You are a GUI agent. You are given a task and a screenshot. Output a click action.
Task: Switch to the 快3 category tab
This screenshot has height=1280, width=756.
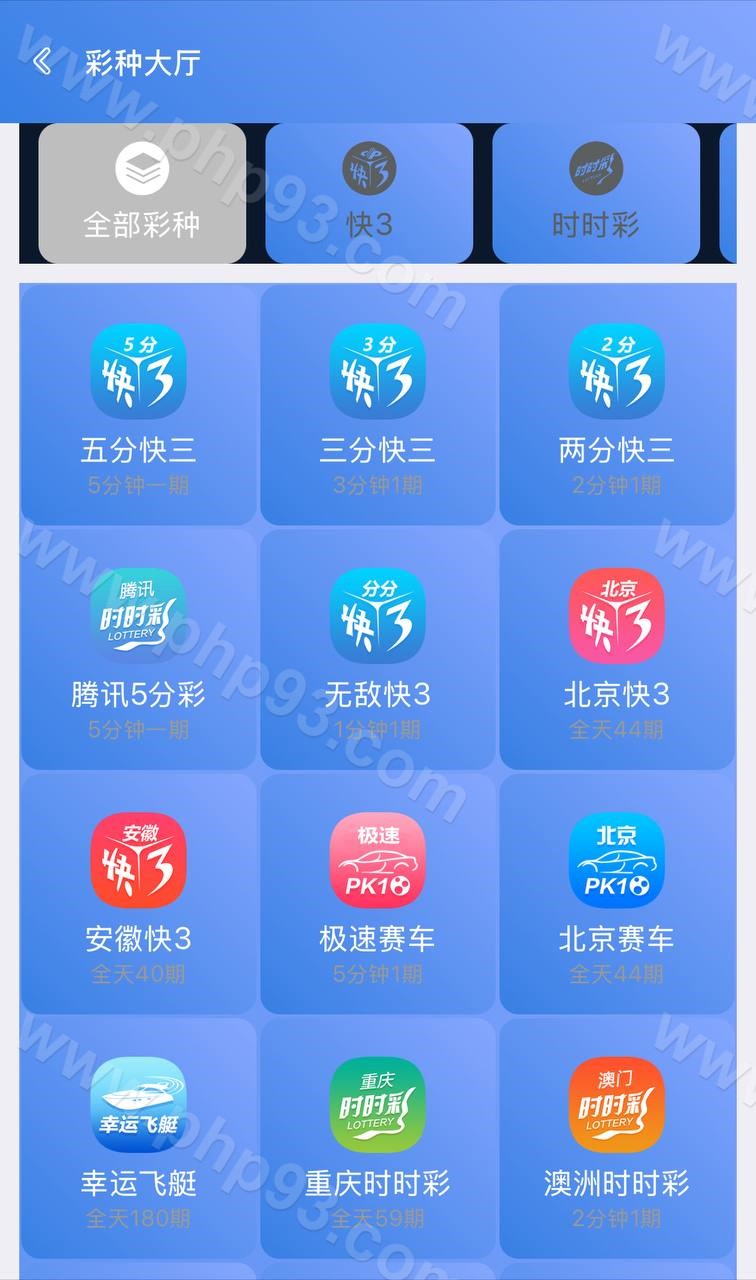[369, 193]
